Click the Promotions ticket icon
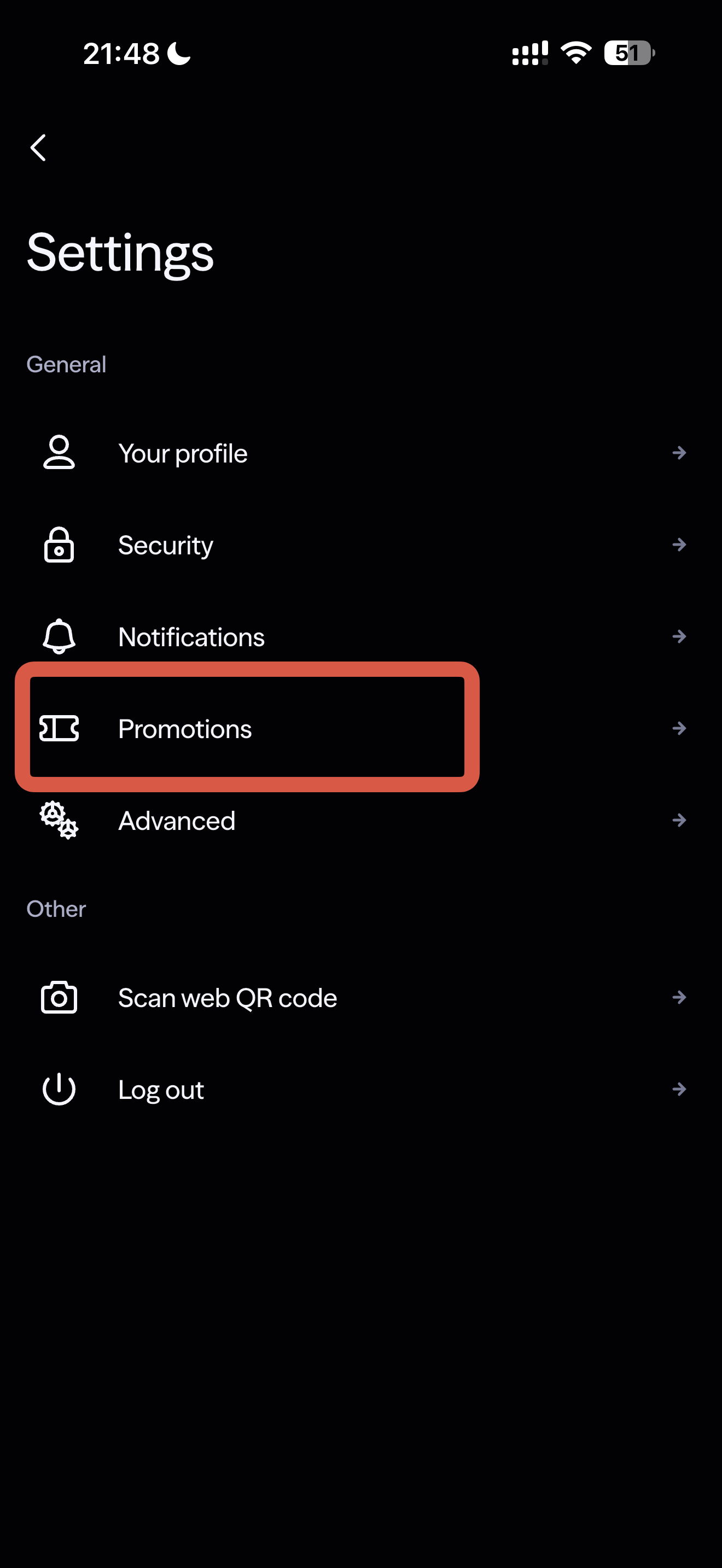Image resolution: width=722 pixels, height=1568 pixels. [x=59, y=728]
